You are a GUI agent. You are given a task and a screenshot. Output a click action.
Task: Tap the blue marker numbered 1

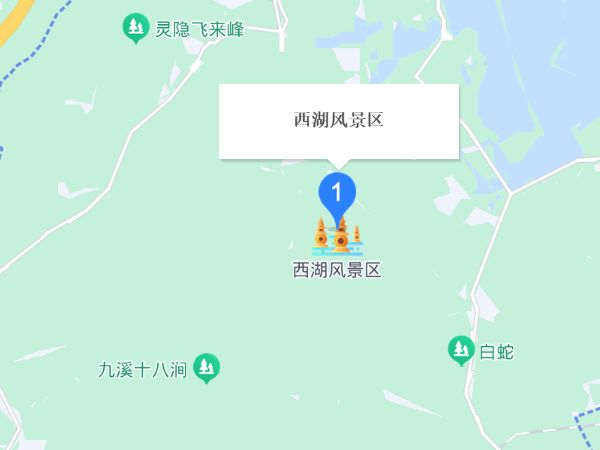pyautogui.click(x=337, y=191)
